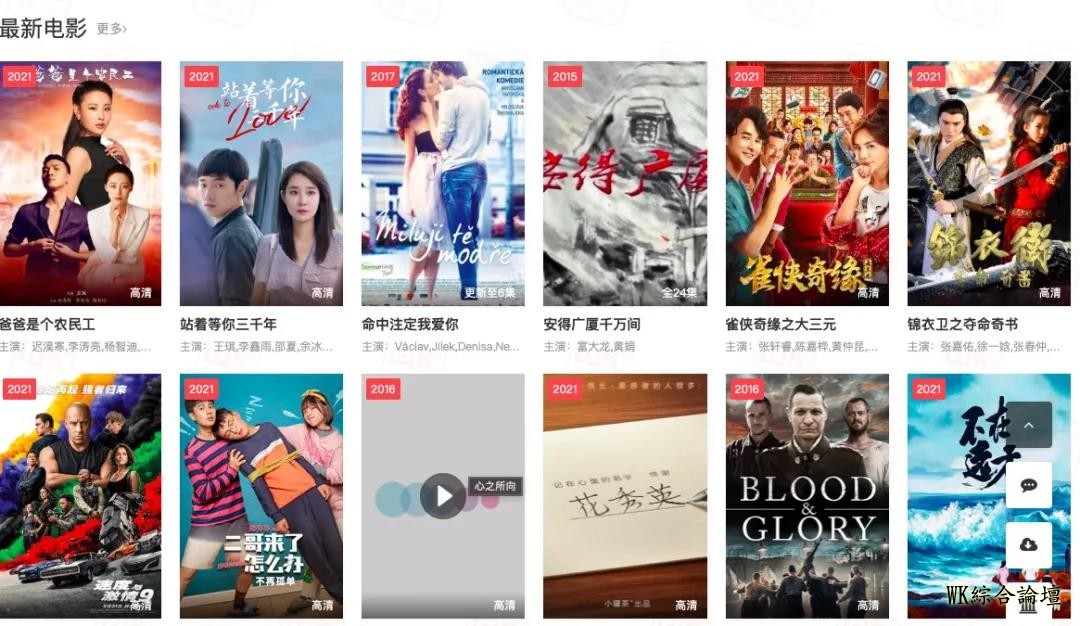View the series 安得广厦千万间

click(625, 184)
